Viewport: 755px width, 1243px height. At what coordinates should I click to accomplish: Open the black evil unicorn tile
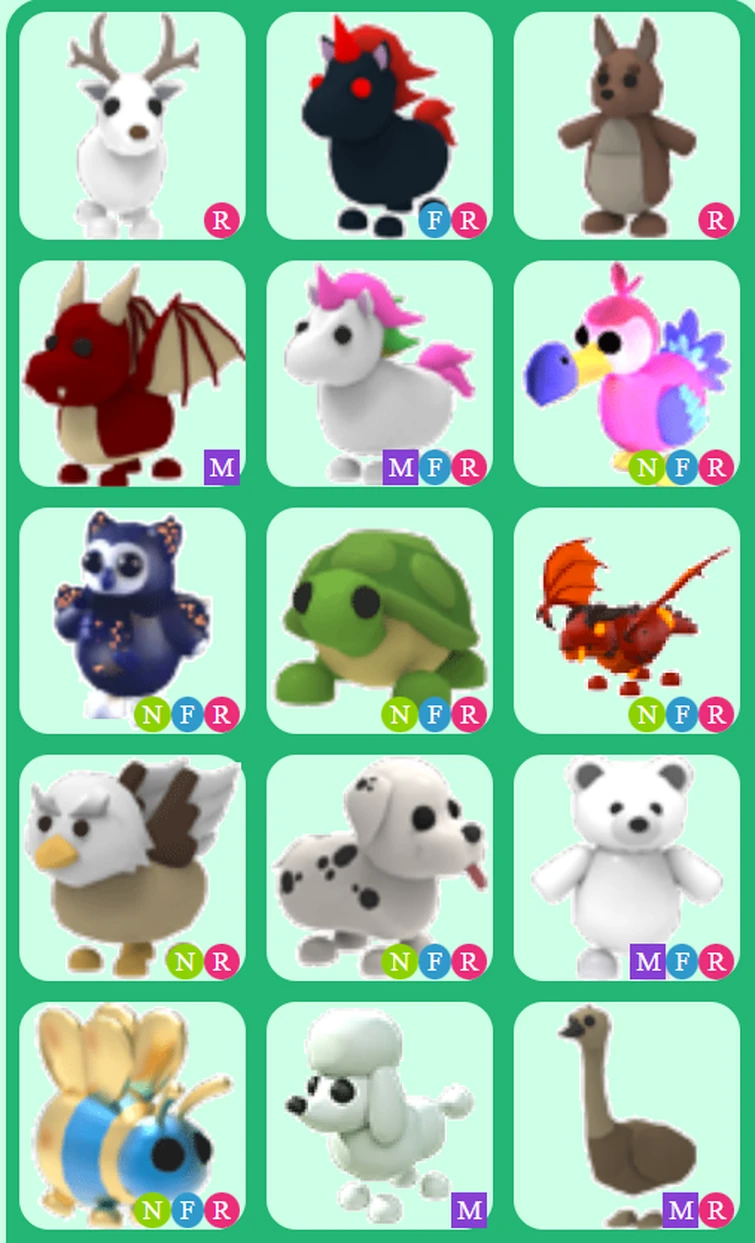tap(380, 126)
